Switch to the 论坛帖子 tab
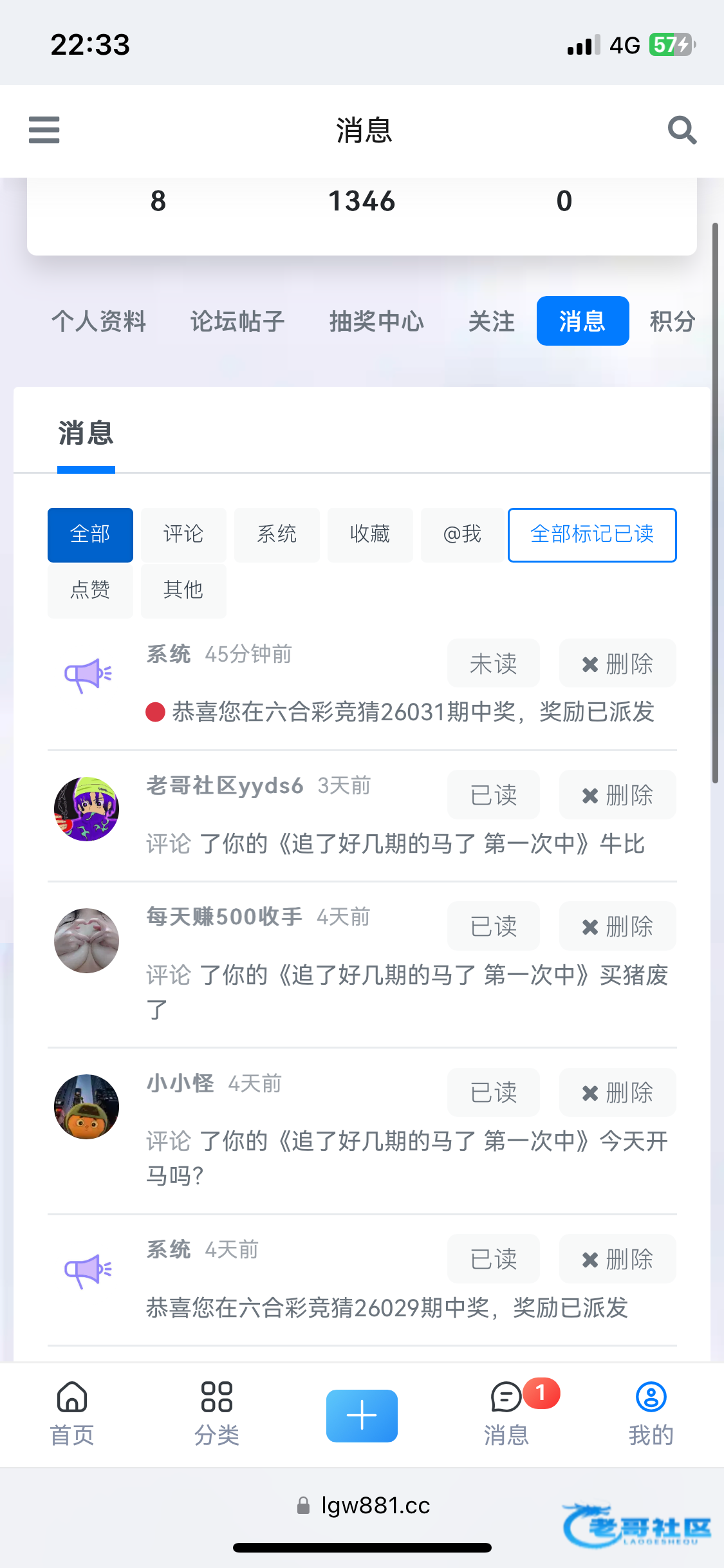This screenshot has height=1568, width=724. point(237,321)
